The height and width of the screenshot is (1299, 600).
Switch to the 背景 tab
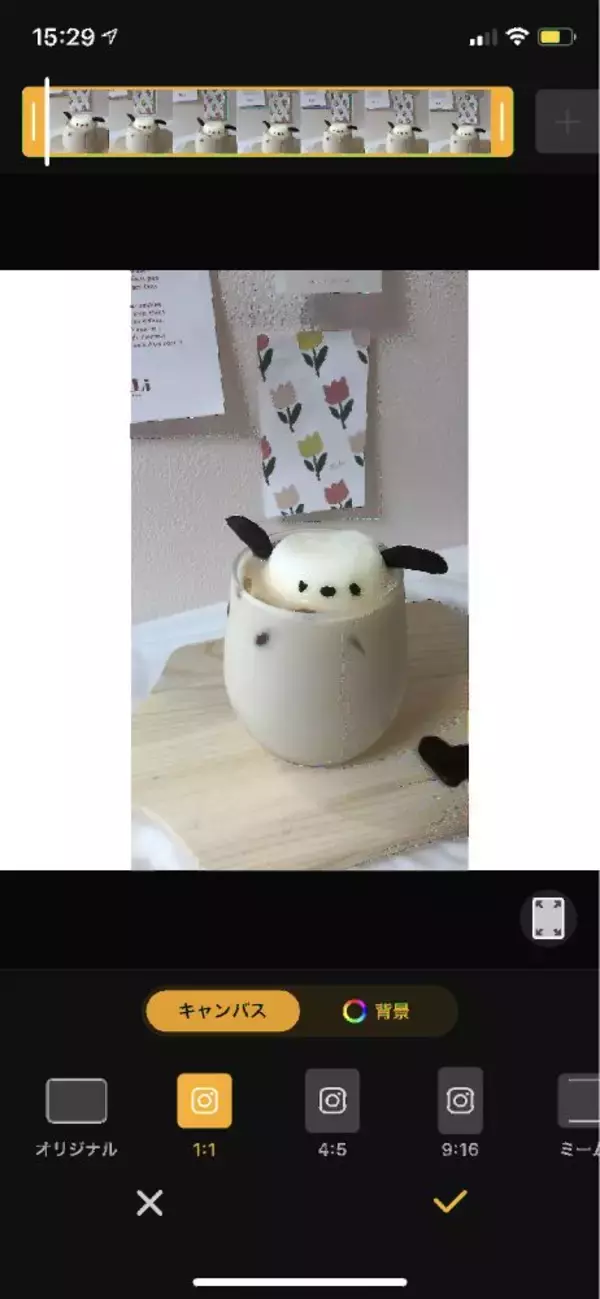(x=377, y=1011)
